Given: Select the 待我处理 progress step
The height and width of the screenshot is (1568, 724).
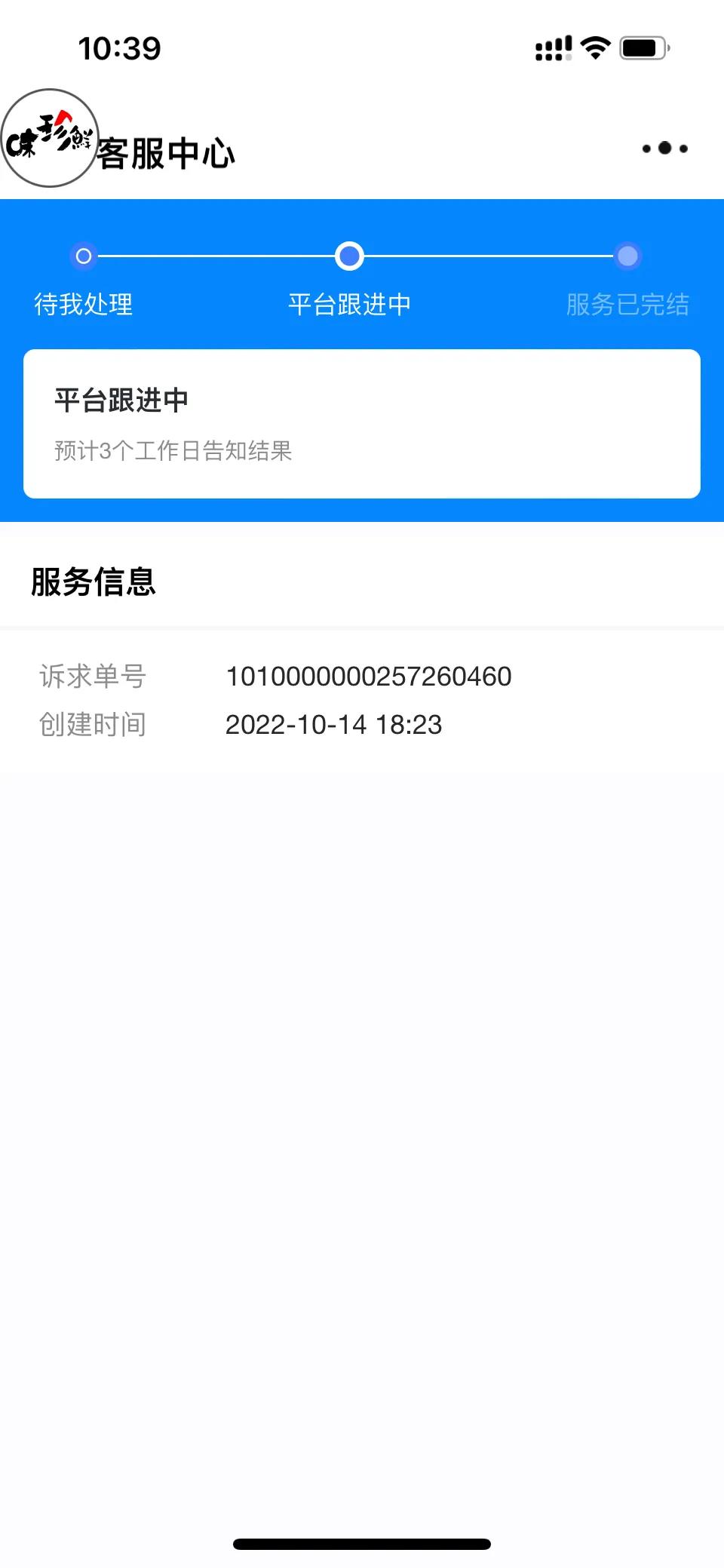Looking at the screenshot, I should (83, 305).
